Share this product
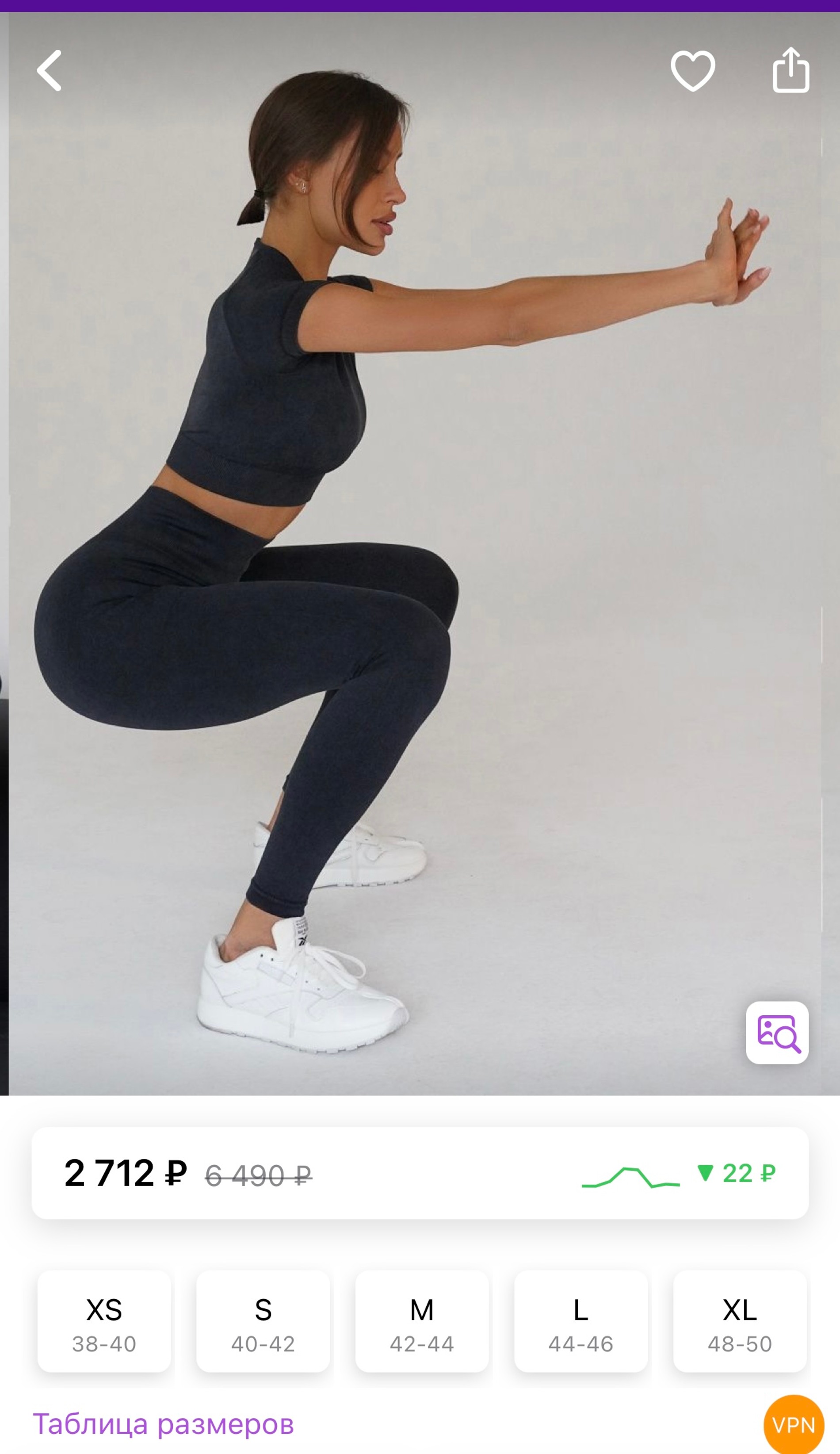The image size is (840, 1454). click(790, 70)
